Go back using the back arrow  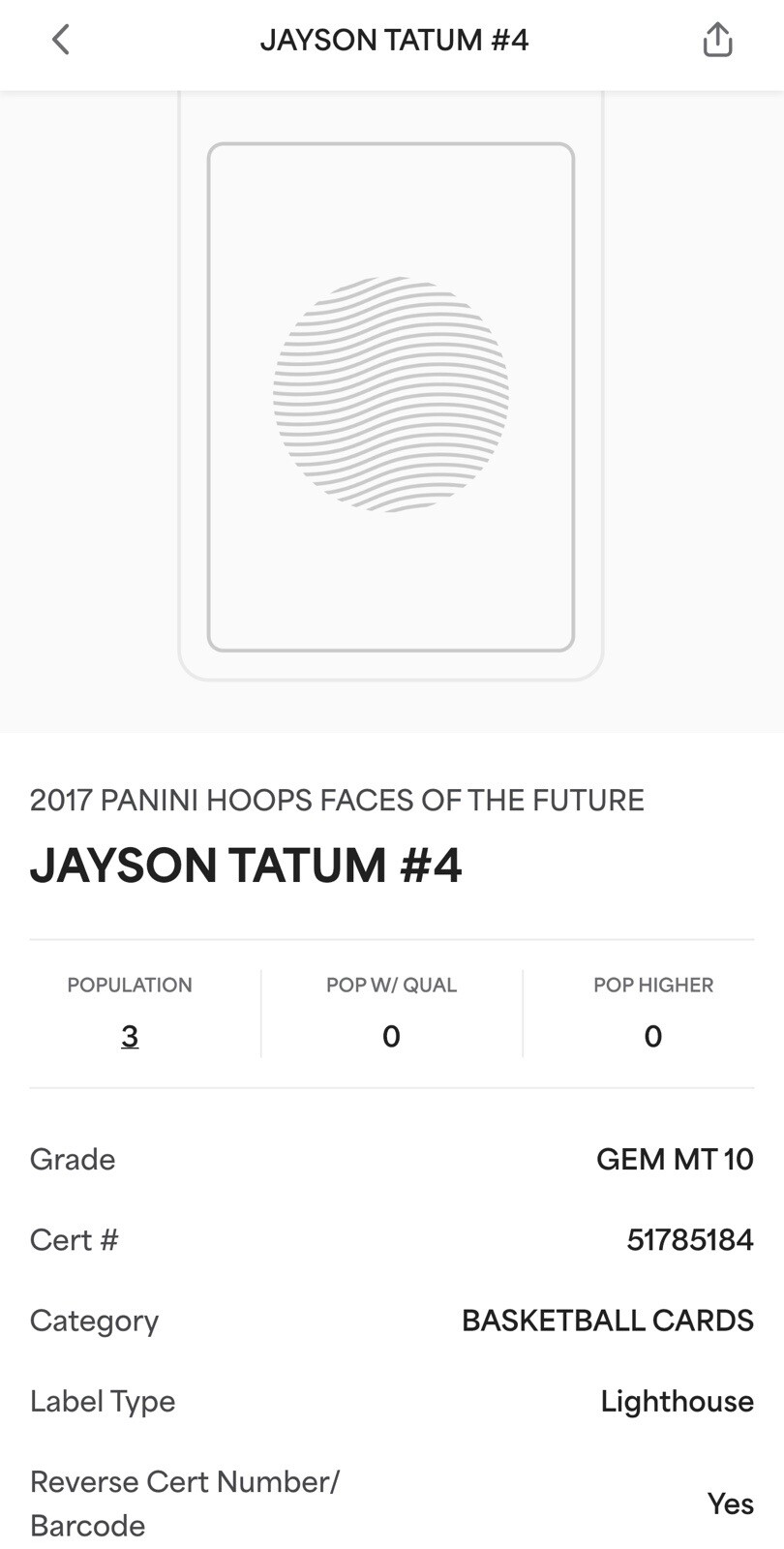coord(60,40)
